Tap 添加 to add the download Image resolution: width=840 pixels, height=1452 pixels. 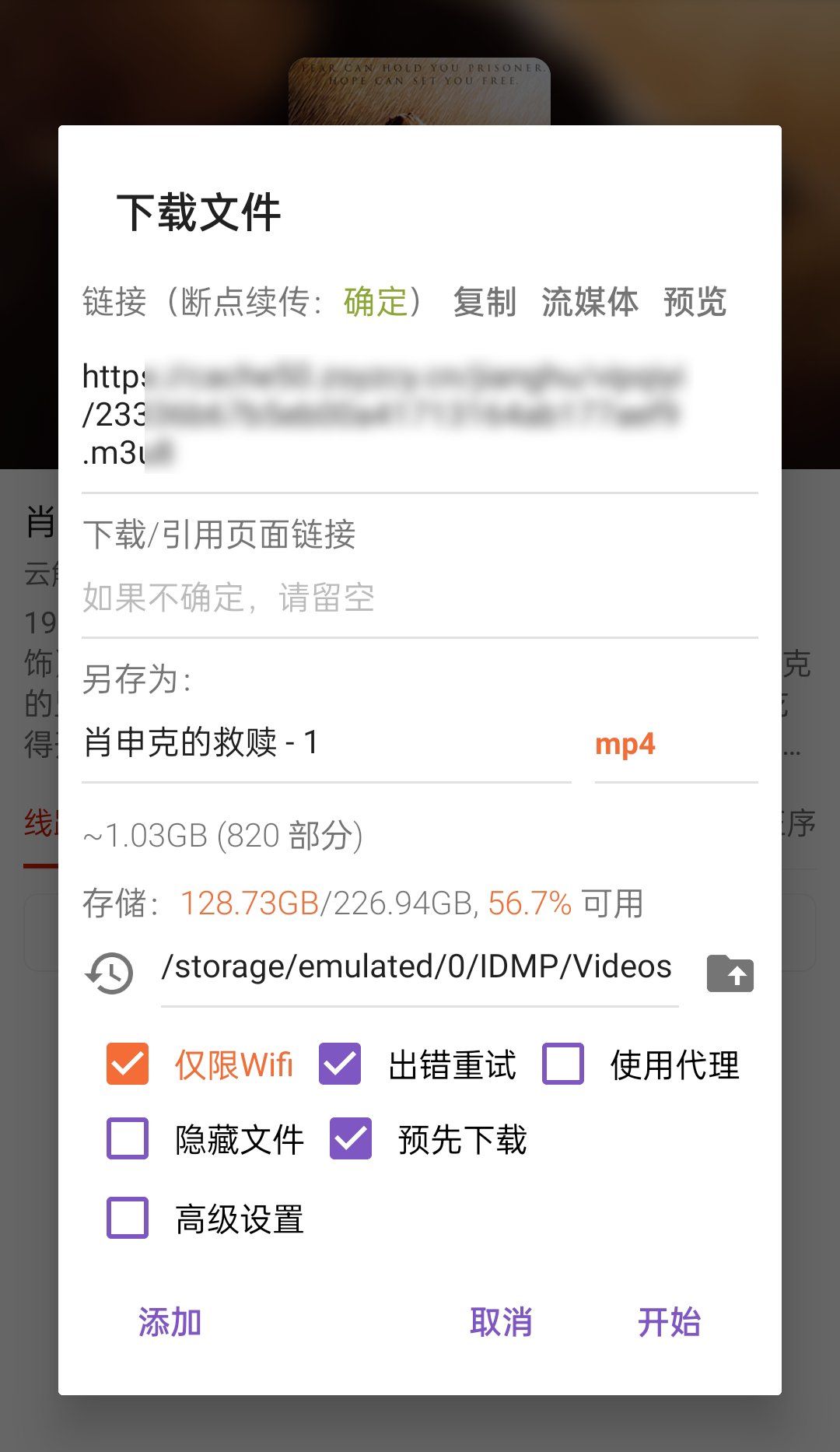click(x=170, y=1322)
